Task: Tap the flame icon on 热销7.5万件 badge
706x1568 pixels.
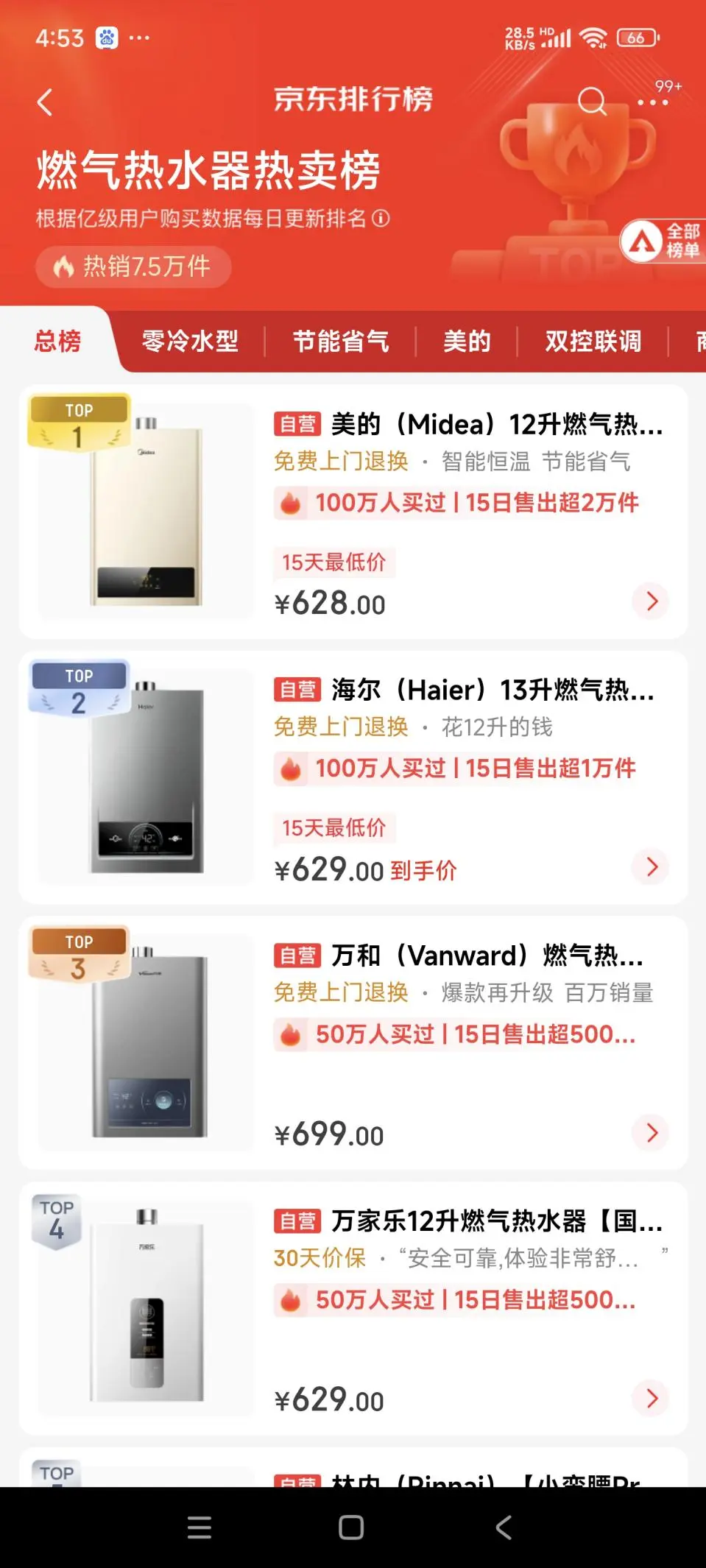Action: [x=65, y=266]
